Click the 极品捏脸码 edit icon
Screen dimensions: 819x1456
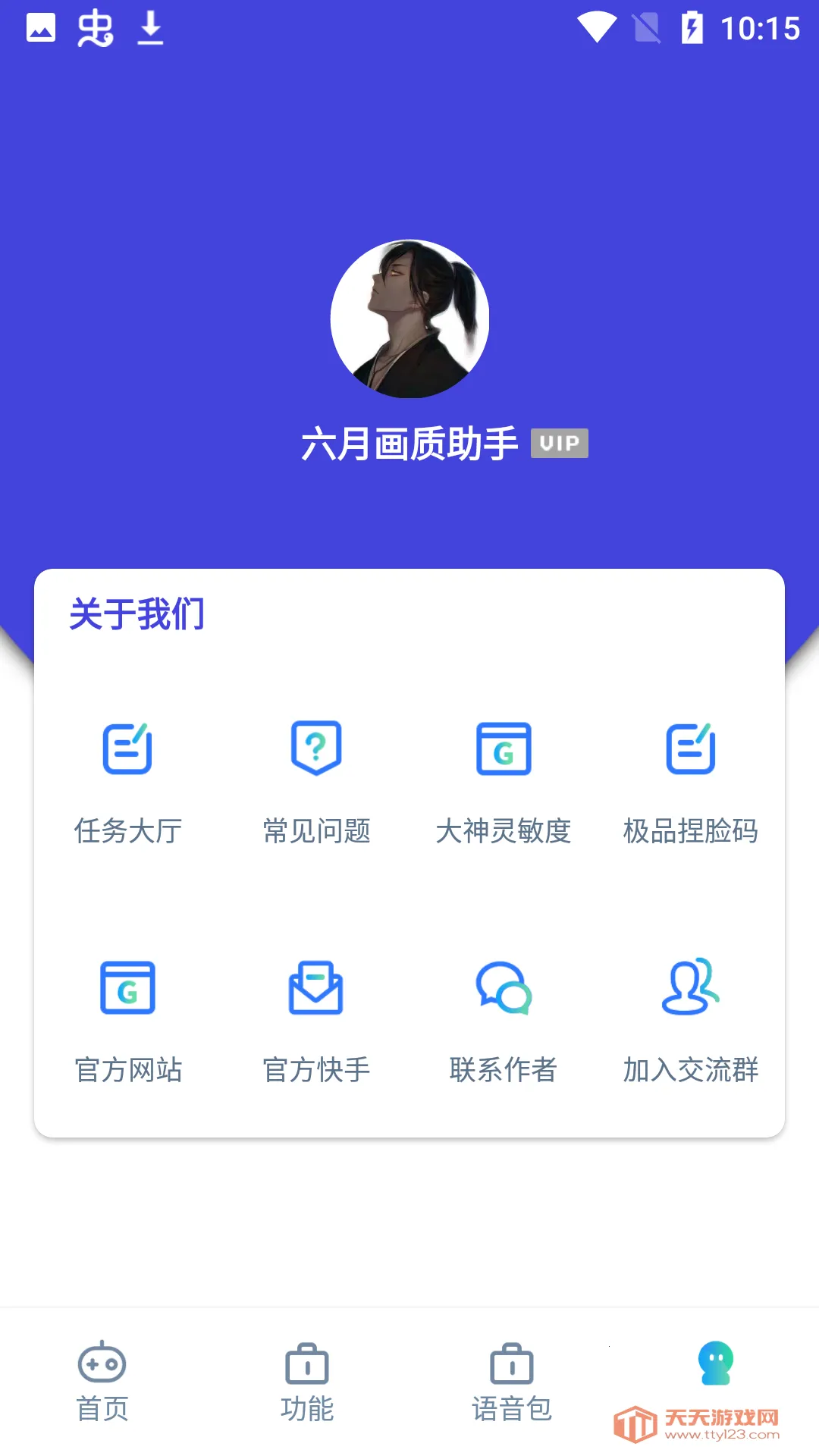691,751
